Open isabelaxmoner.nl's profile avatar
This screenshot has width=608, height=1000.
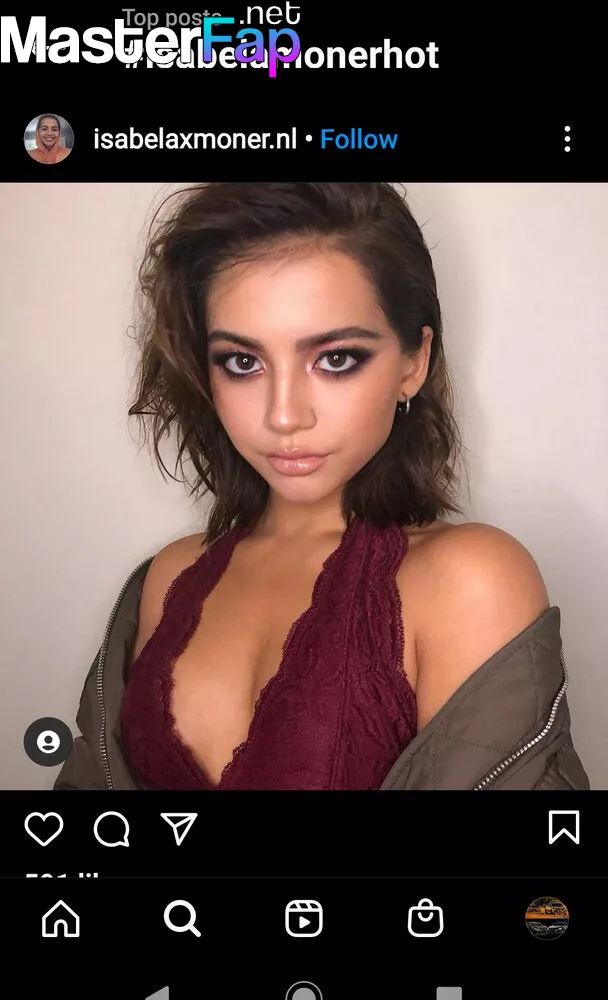pyautogui.click(x=48, y=139)
